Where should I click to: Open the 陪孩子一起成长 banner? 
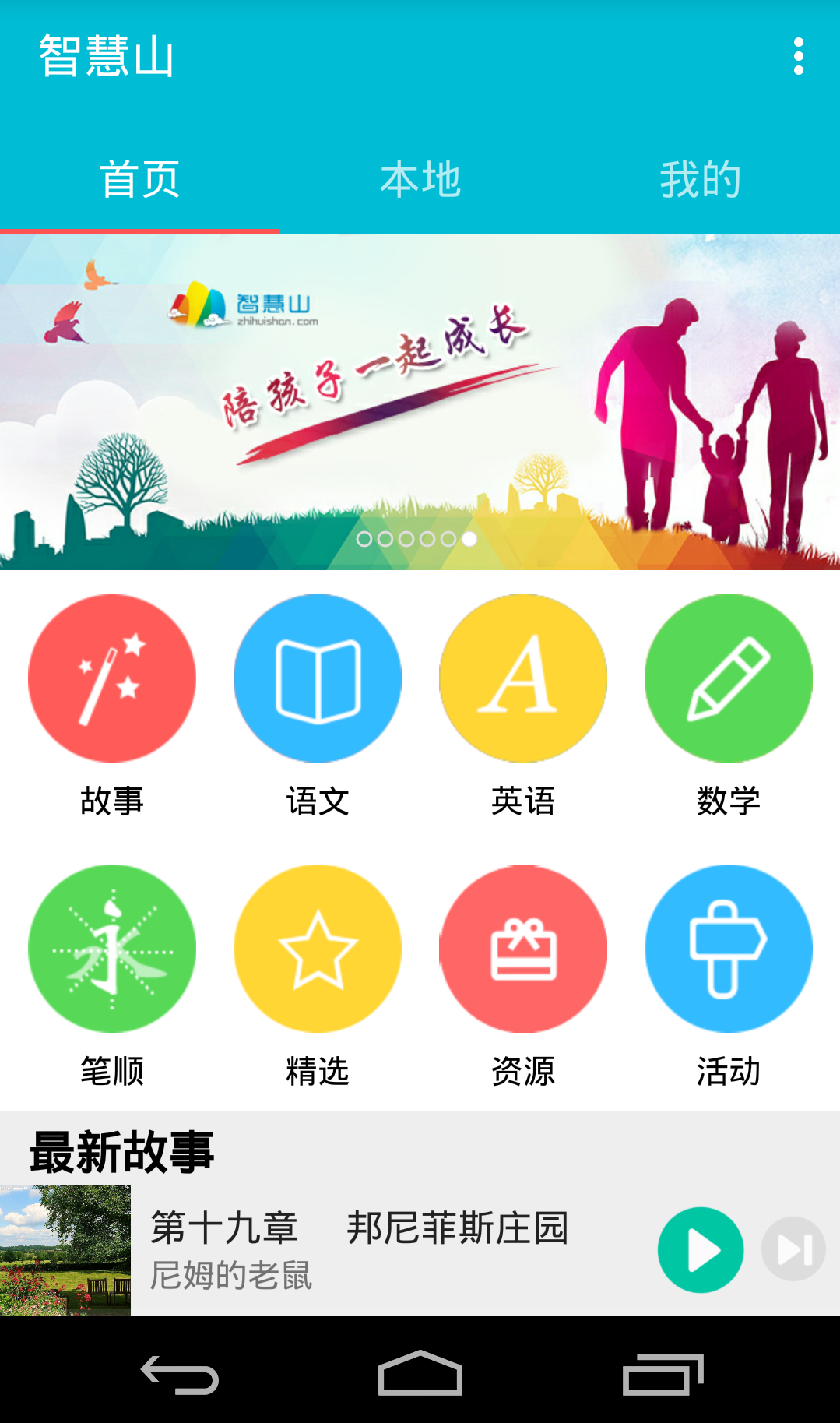(x=420, y=401)
